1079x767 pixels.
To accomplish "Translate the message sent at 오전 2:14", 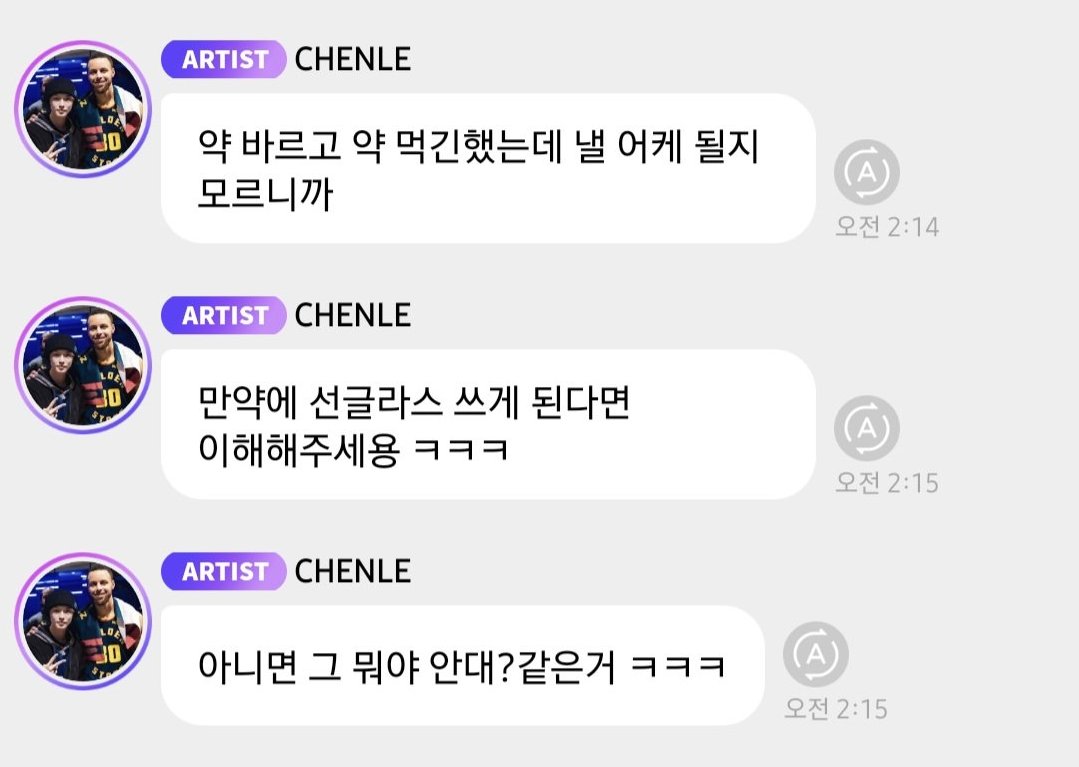I will point(866,173).
